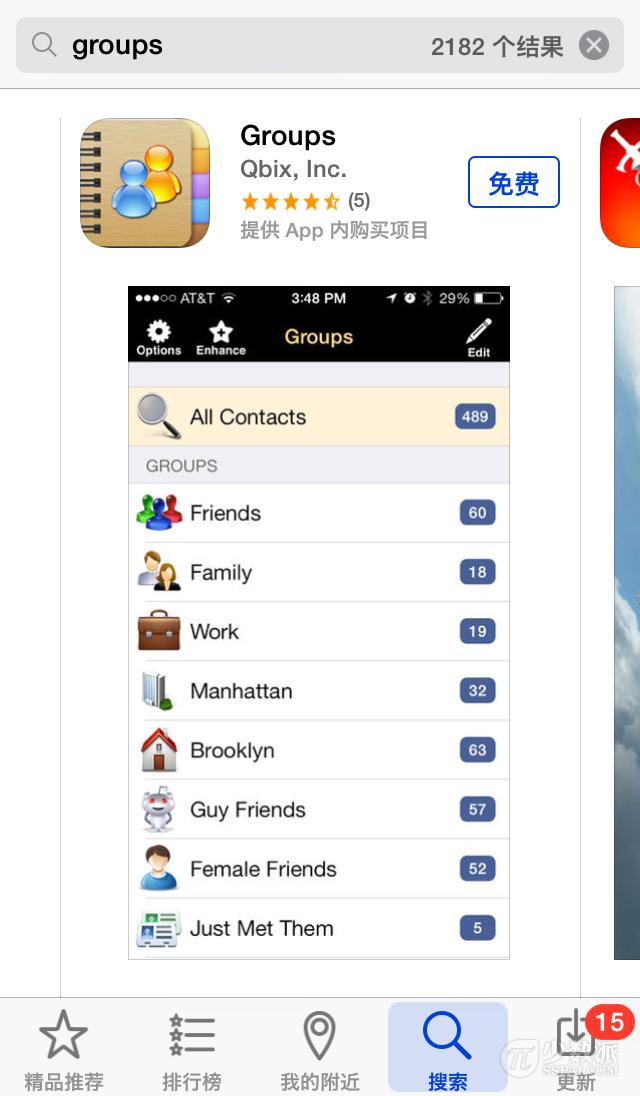Image resolution: width=640 pixels, height=1096 pixels.
Task: Switch to the 我的附近 tab
Action: (x=319, y=1049)
